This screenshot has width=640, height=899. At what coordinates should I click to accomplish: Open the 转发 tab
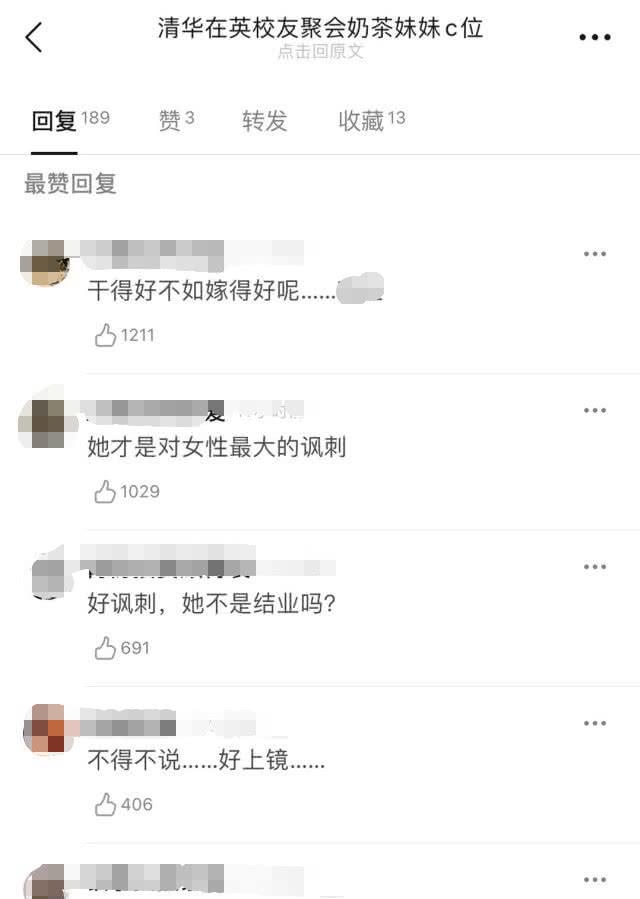[264, 121]
